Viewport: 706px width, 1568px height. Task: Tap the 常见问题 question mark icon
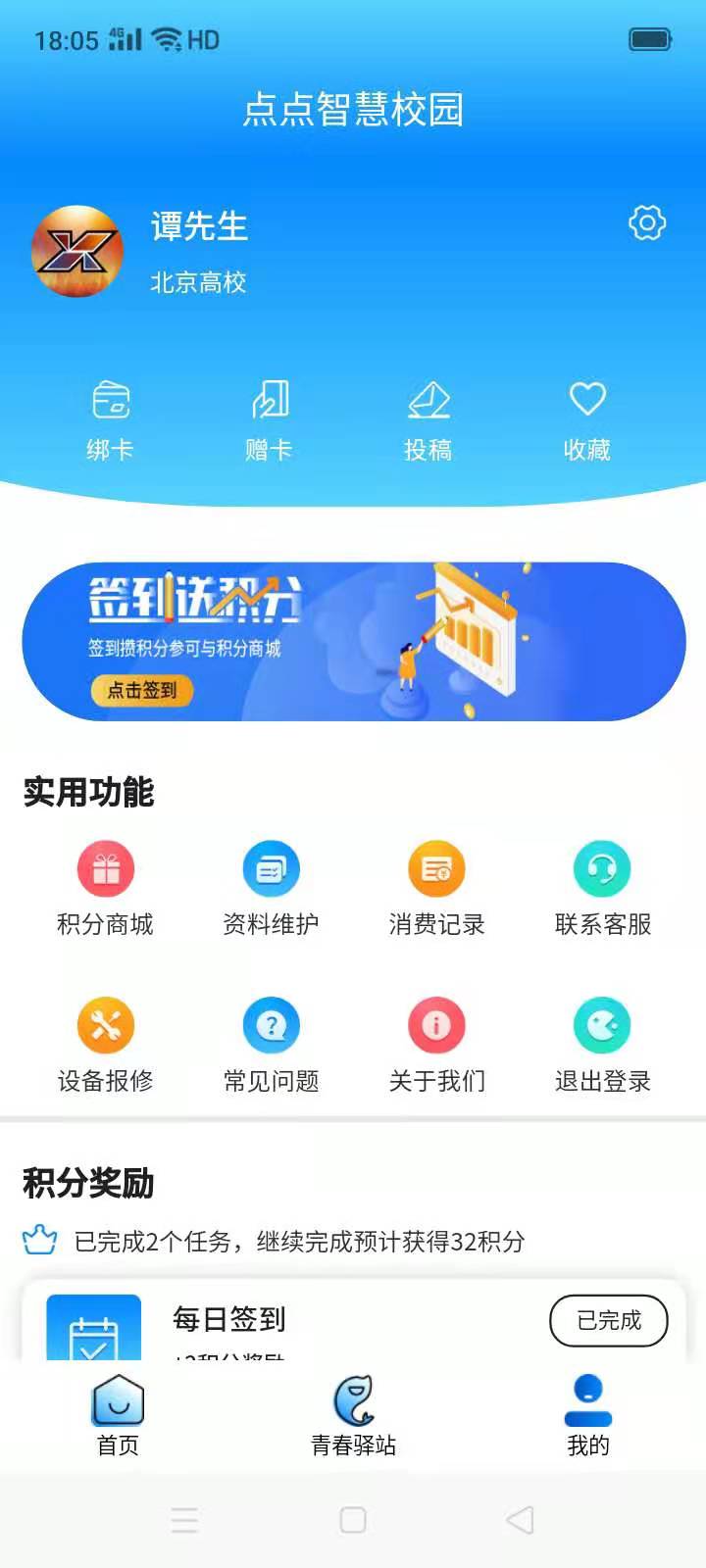(272, 1024)
